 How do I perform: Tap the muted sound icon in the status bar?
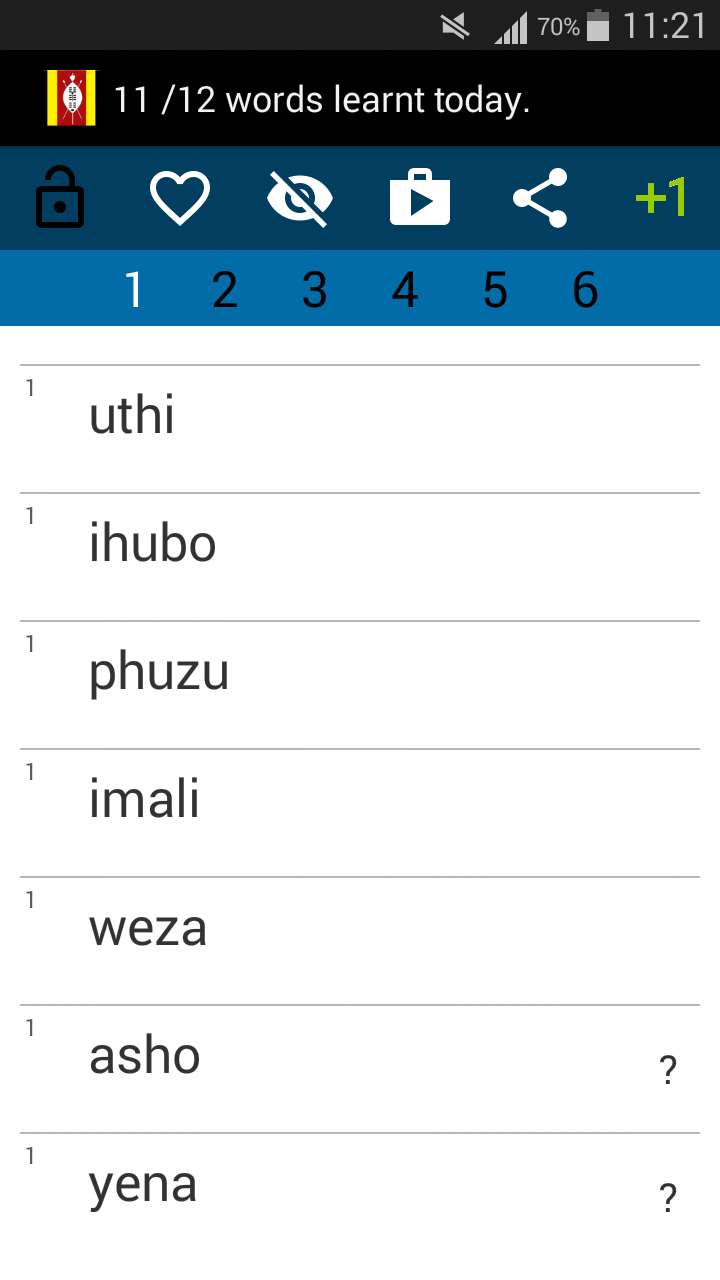click(453, 25)
